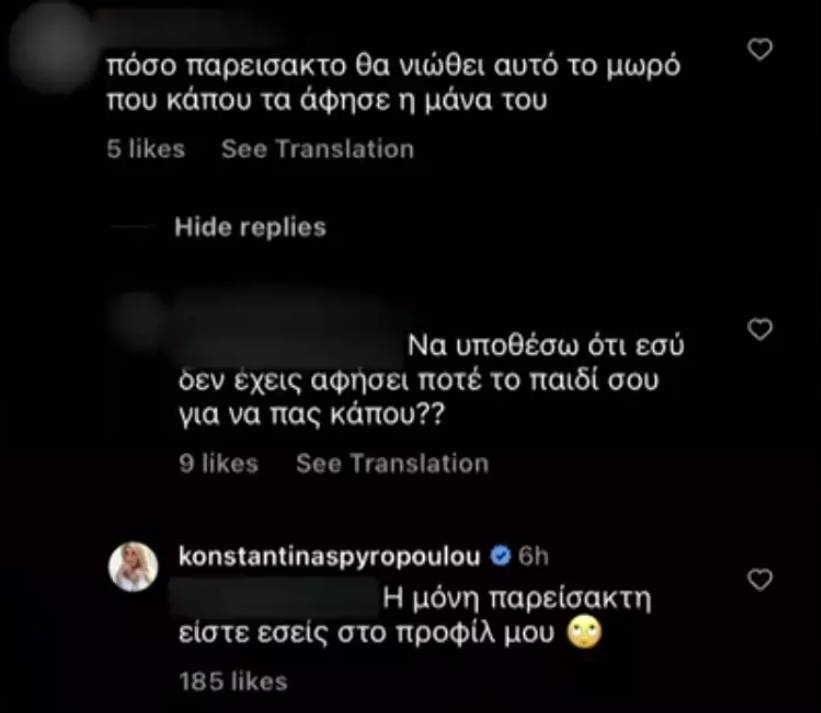Viewport: 821px width, 713px height.
Task: Tap konstantinaspyropoulou's profile picture
Action: [134, 567]
